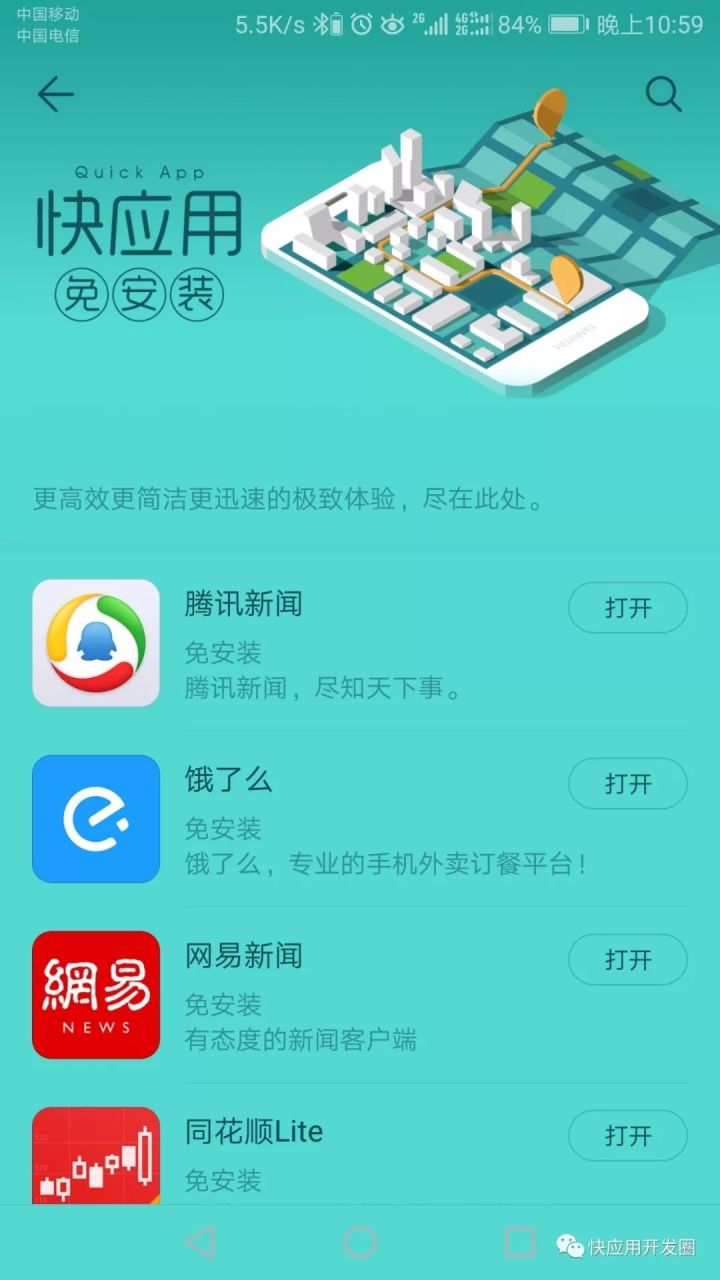Select the 饿了么 app icon
720x1280 pixels.
96,819
